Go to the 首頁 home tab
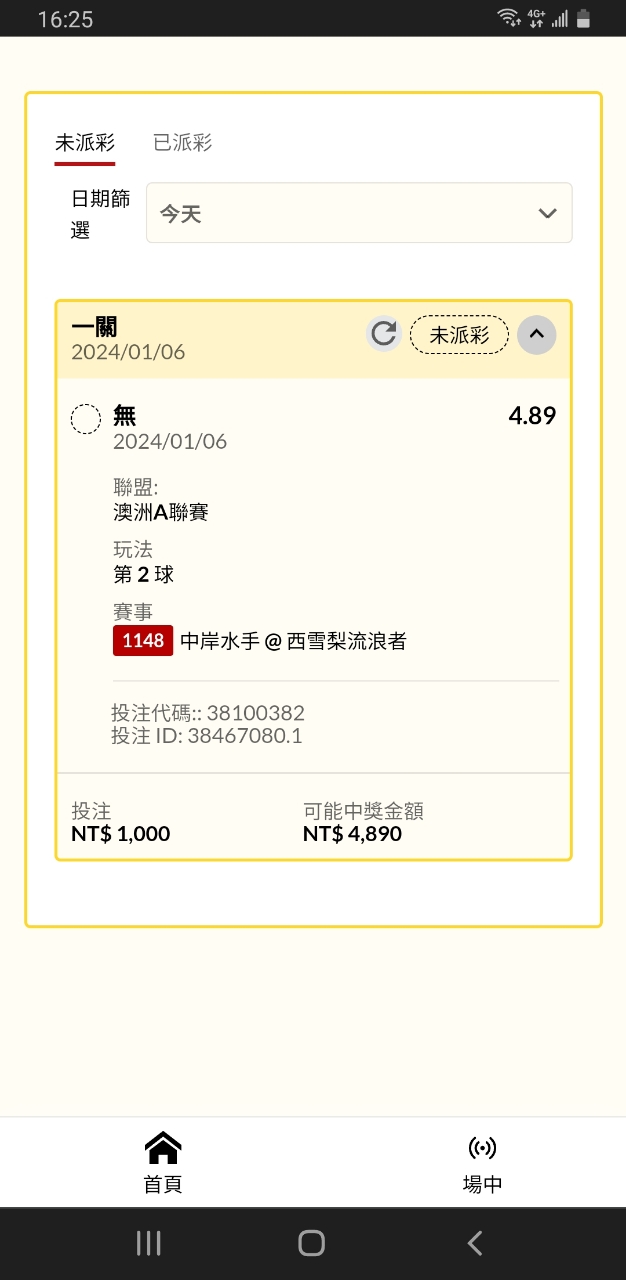 point(163,1163)
